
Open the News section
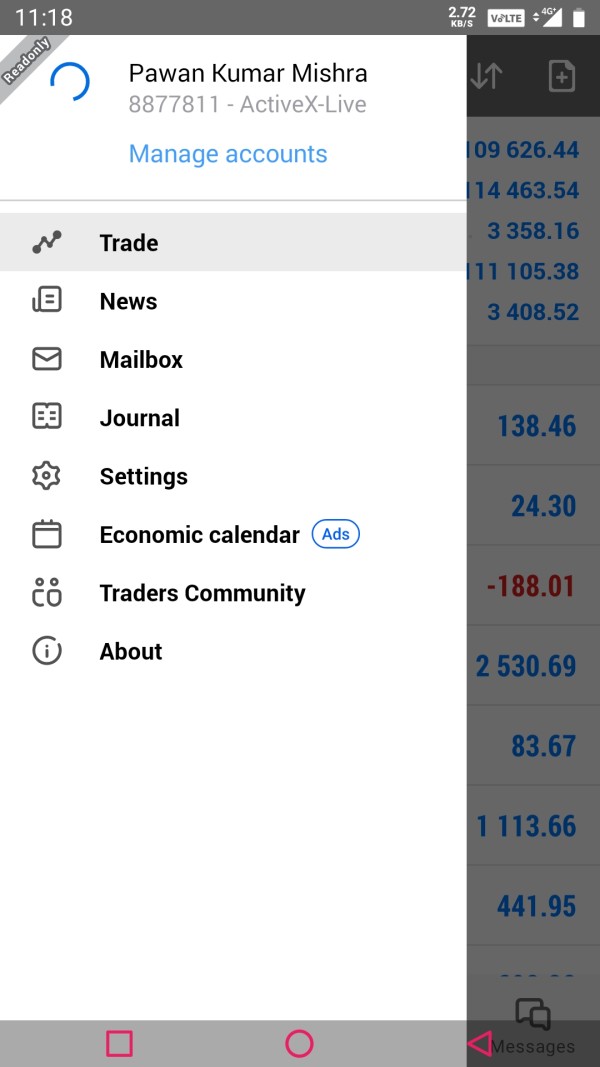pos(233,301)
